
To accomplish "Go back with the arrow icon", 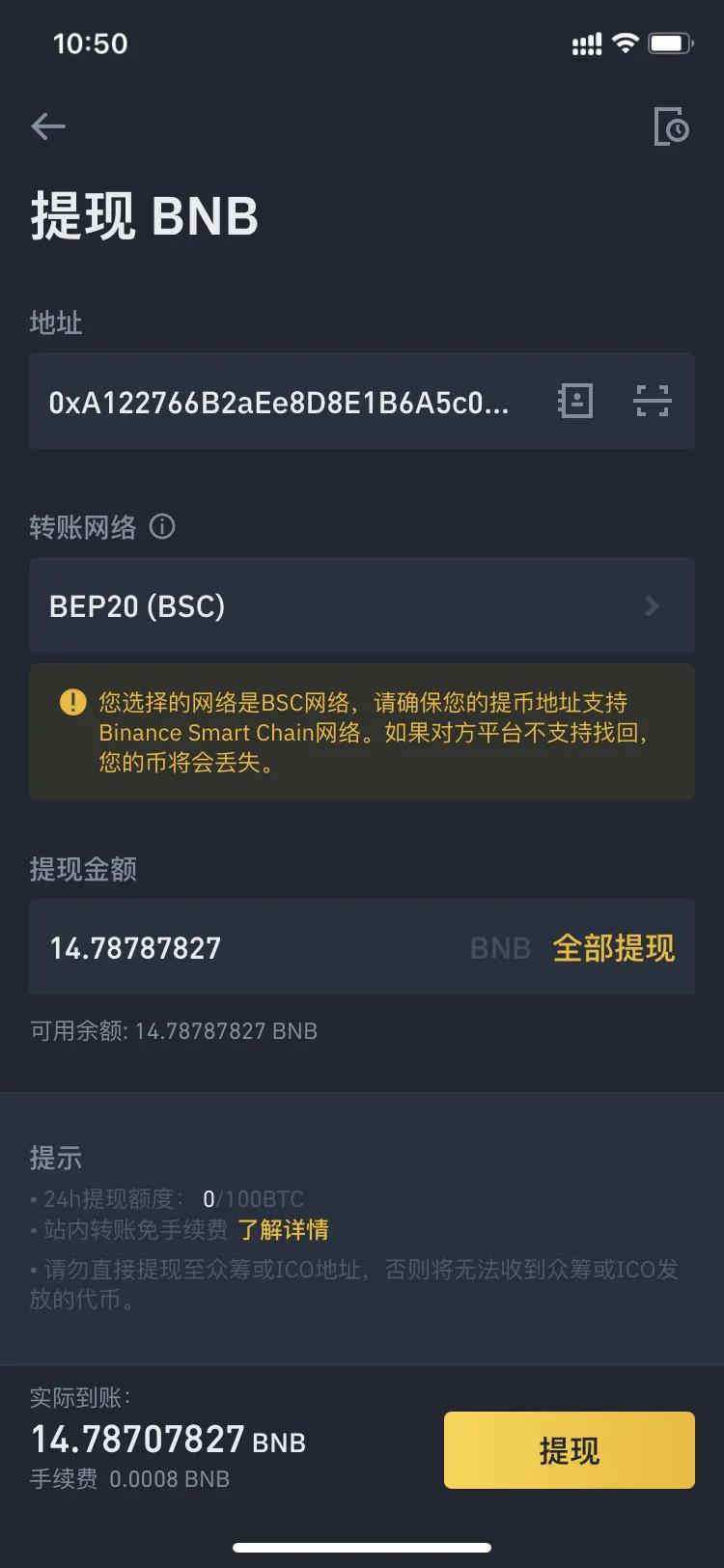I will [48, 126].
